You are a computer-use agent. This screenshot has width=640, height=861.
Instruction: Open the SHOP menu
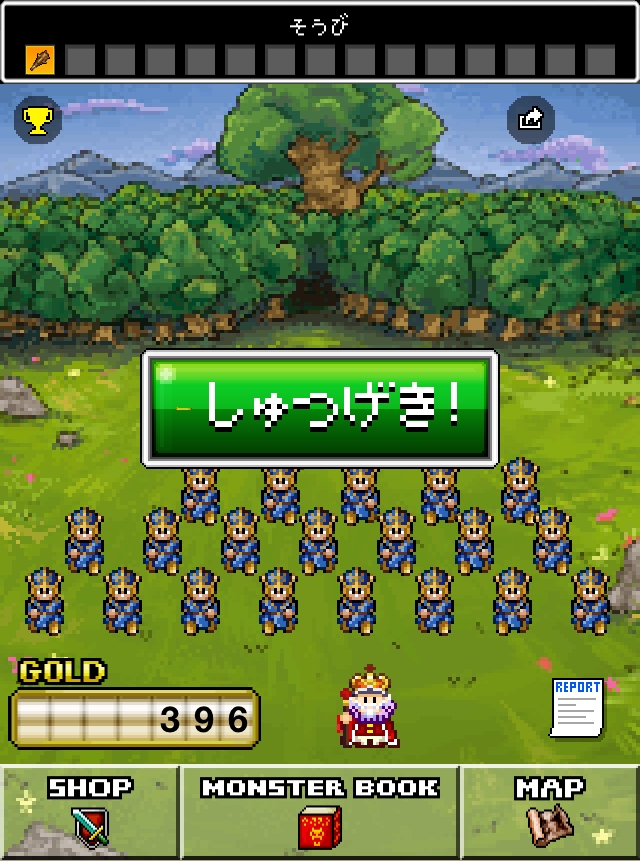[90, 812]
